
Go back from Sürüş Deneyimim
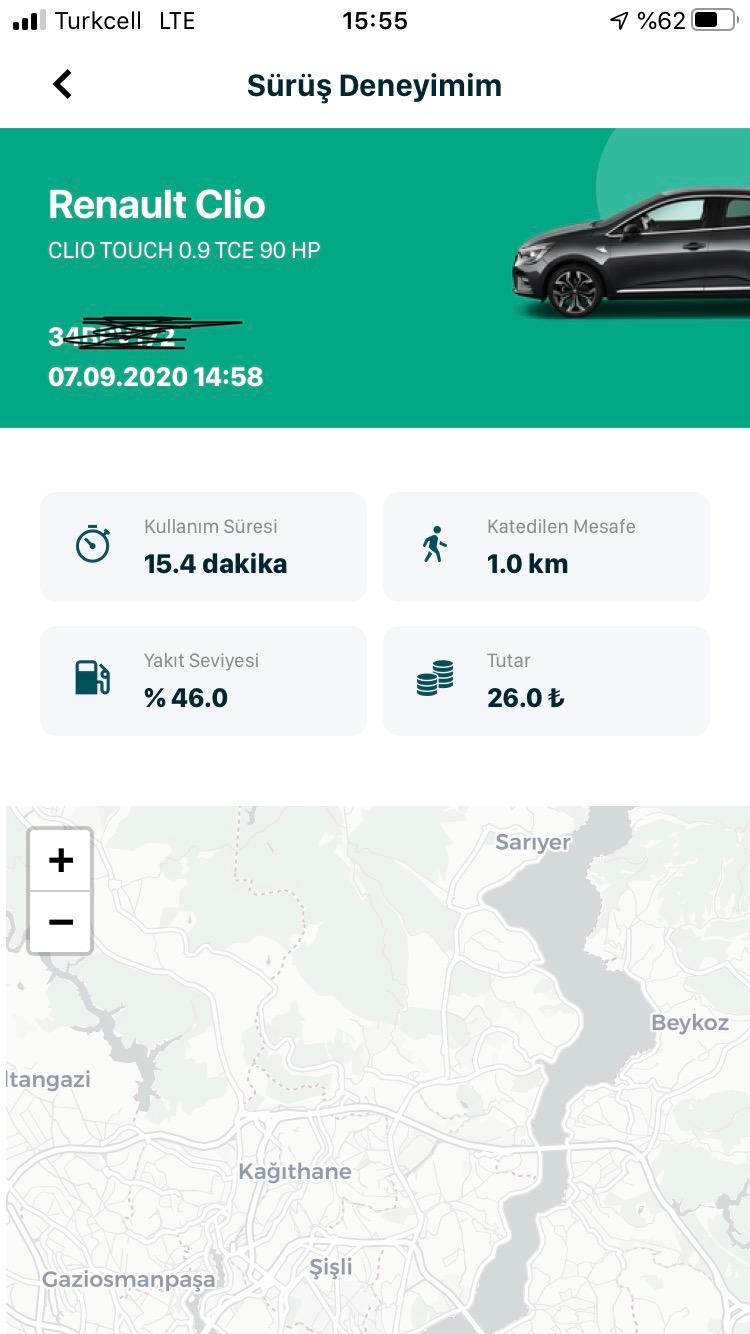62,85
